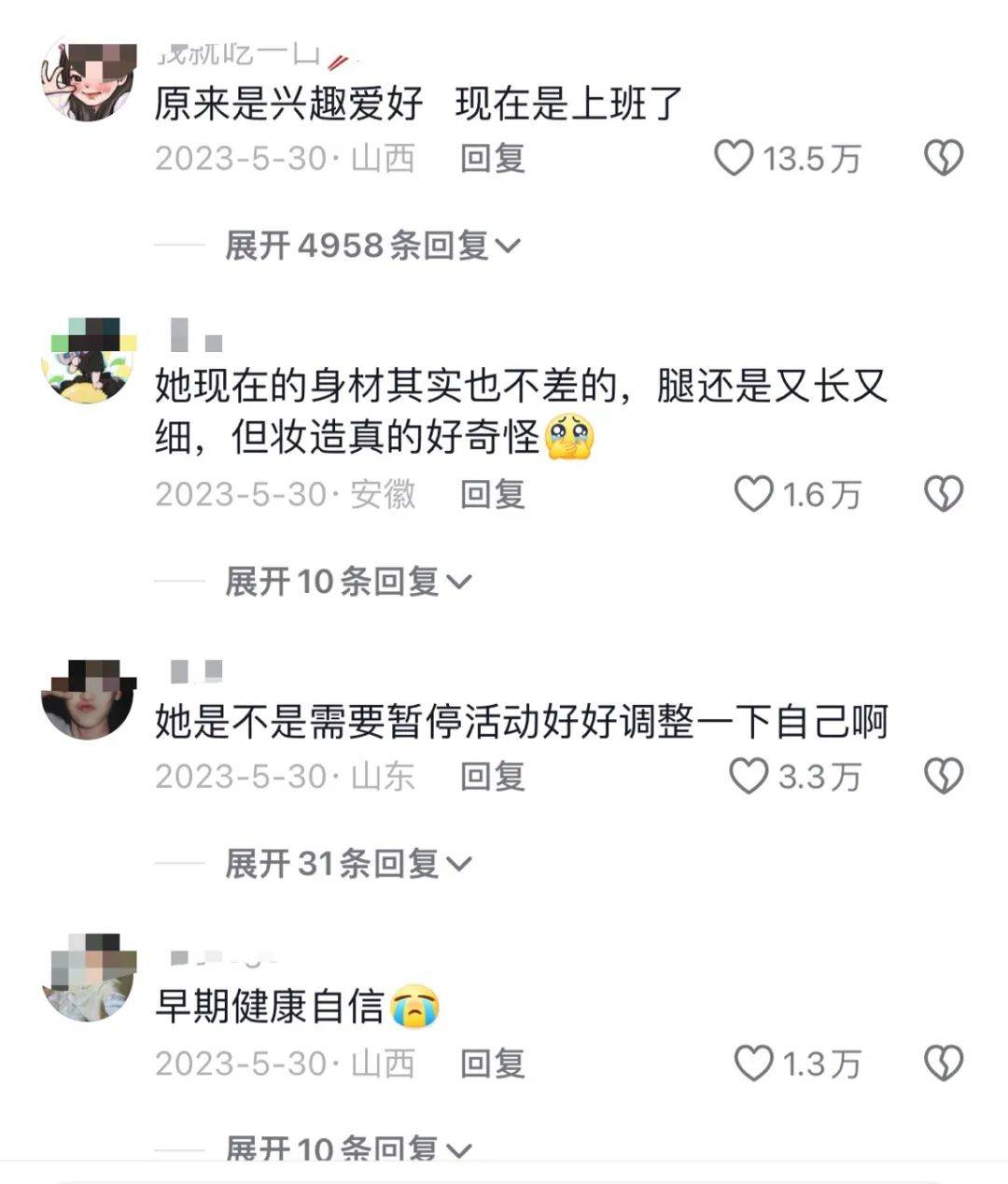The height and width of the screenshot is (1184, 1008).
Task: Expand 4958 replies
Action: [x=371, y=246]
